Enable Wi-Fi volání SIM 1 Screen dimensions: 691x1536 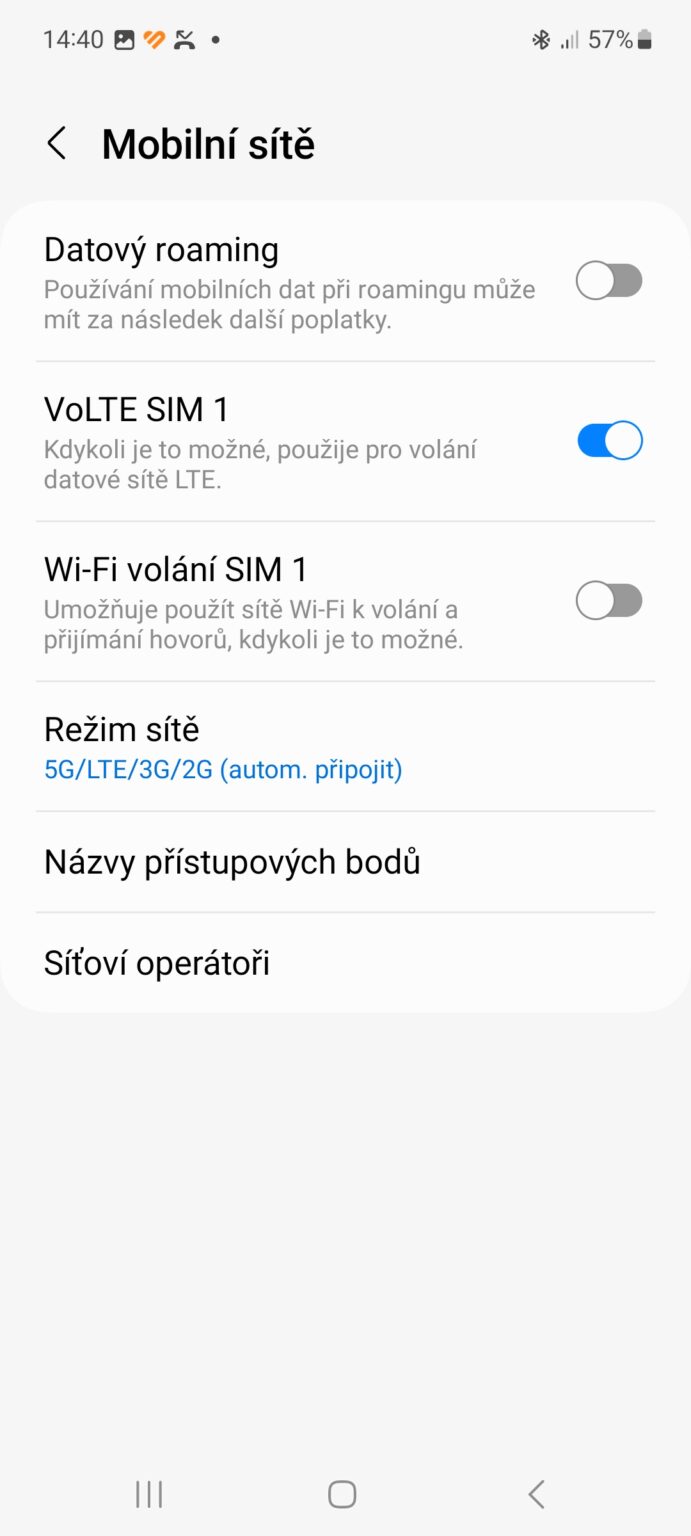click(609, 601)
